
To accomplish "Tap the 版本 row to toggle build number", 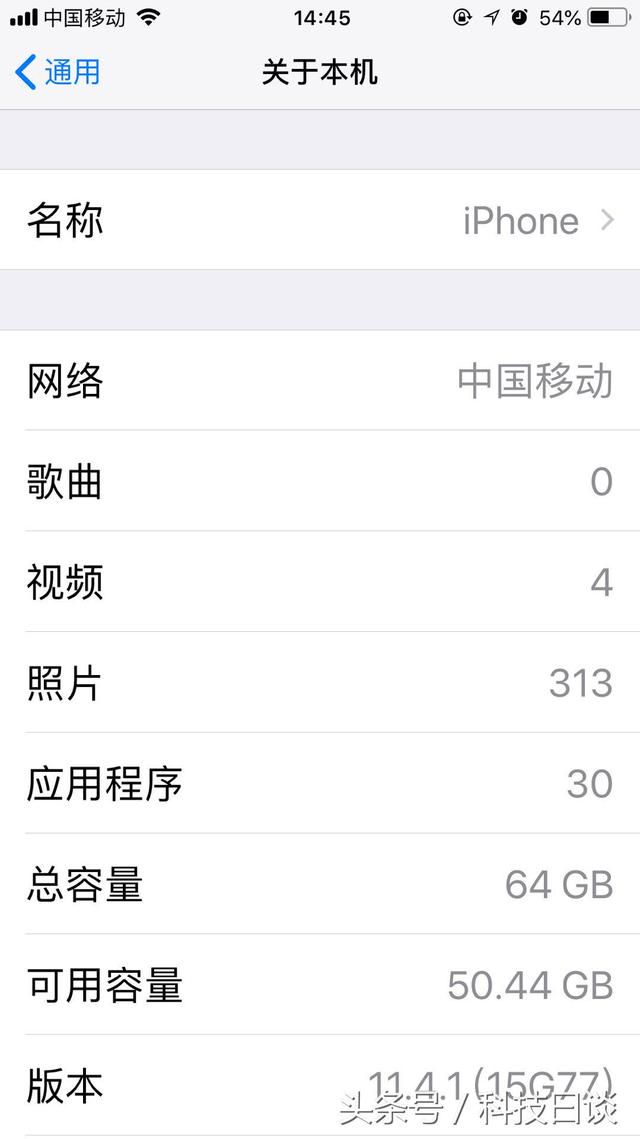I will coord(320,1086).
